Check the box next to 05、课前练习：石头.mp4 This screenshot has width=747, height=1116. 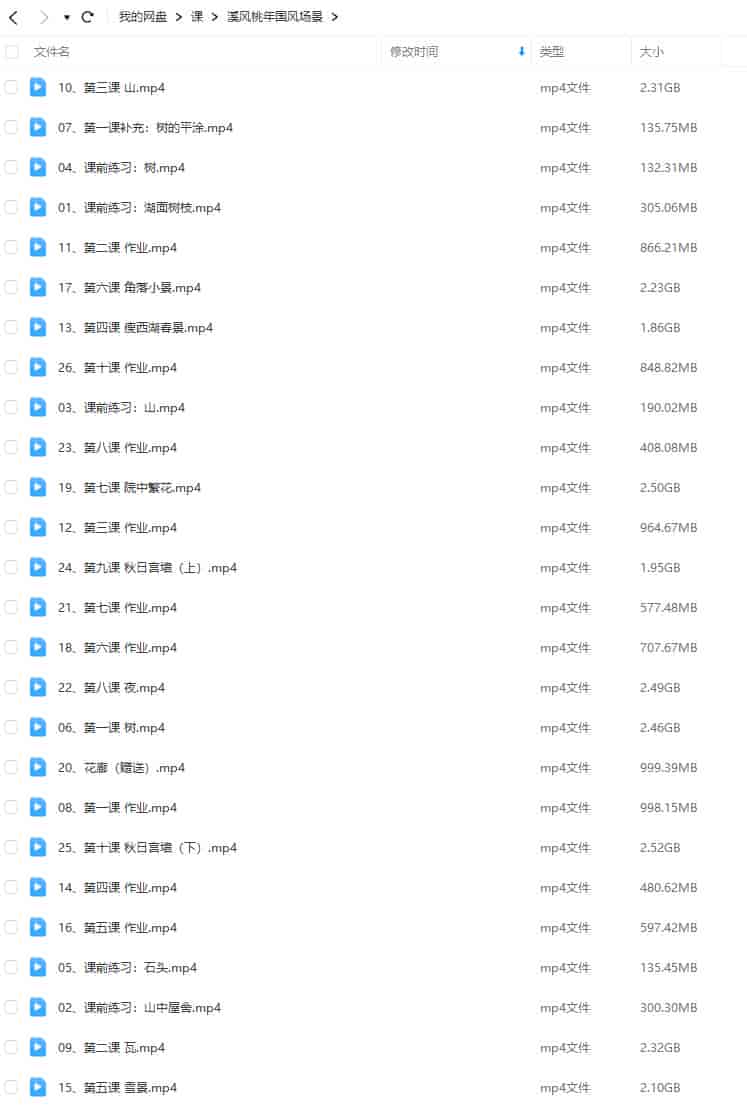click(x=11, y=967)
